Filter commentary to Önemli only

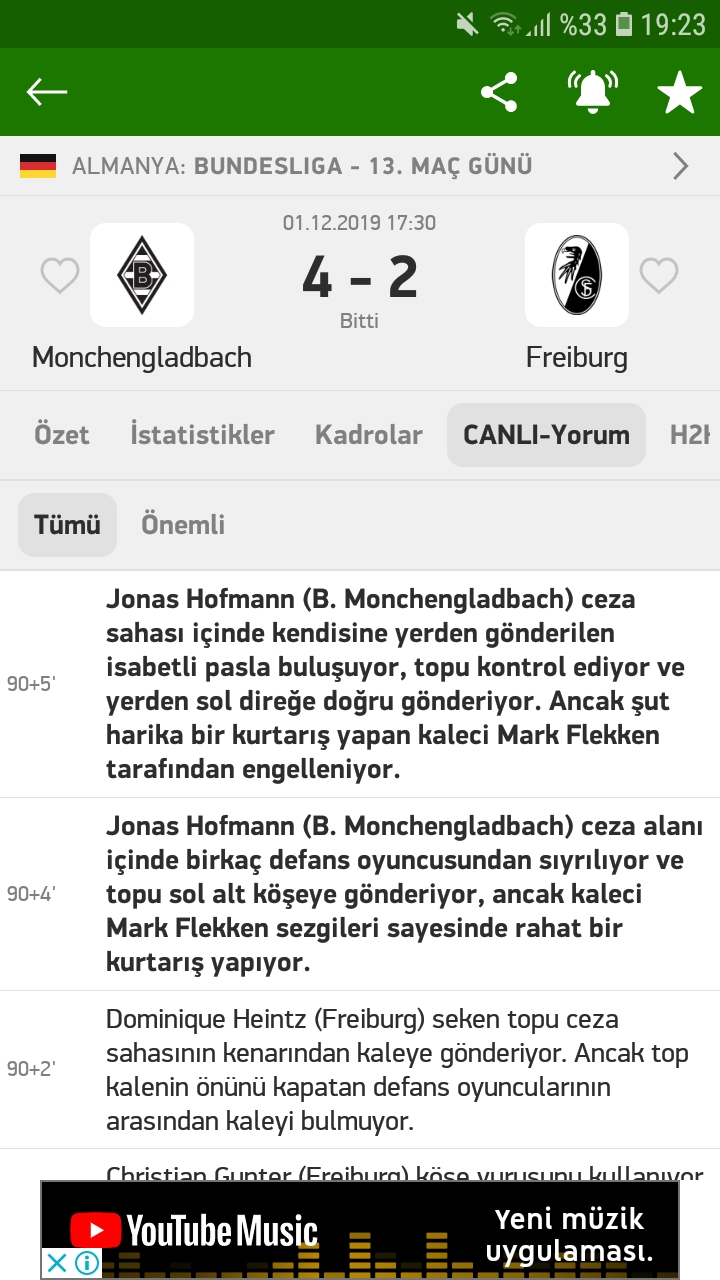[x=183, y=525]
